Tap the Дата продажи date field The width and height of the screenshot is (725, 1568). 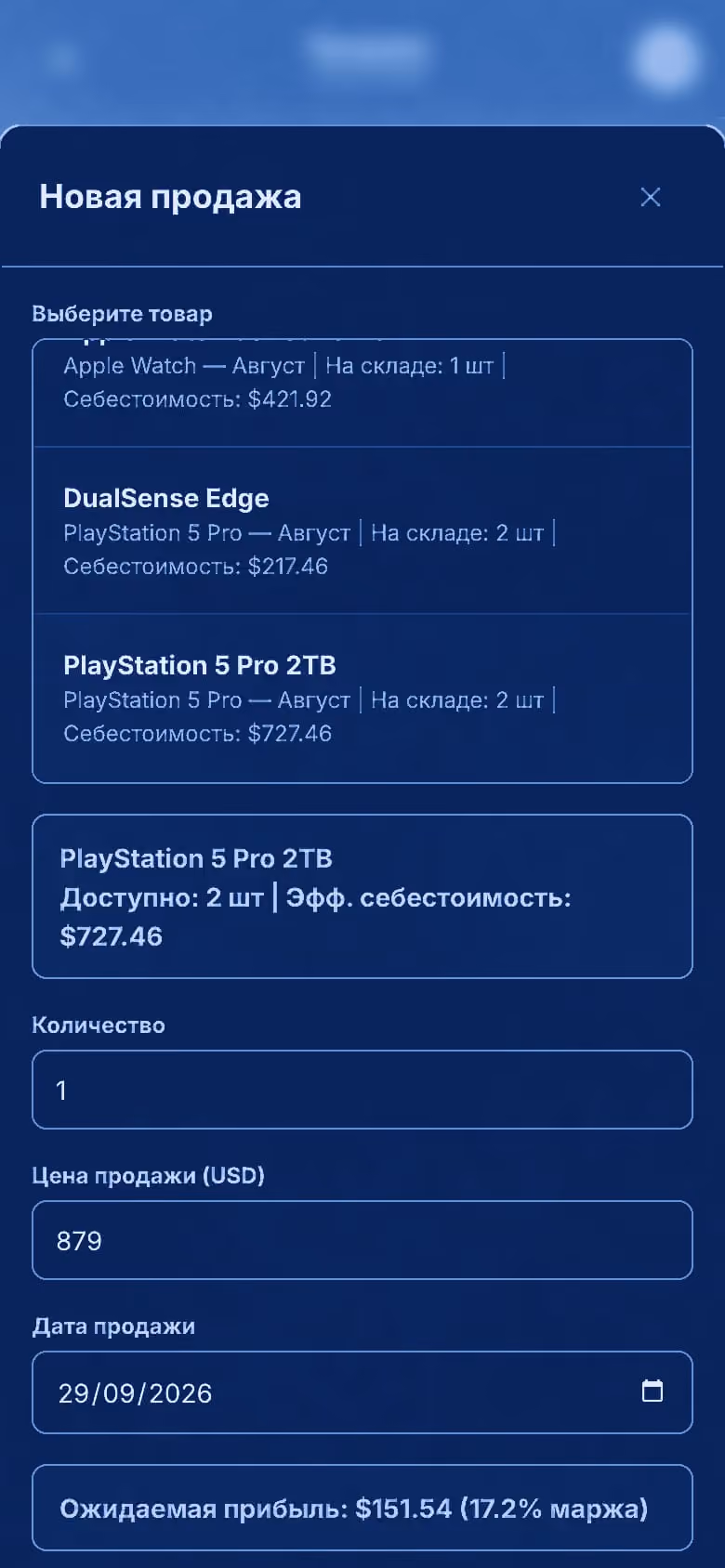362,1392
